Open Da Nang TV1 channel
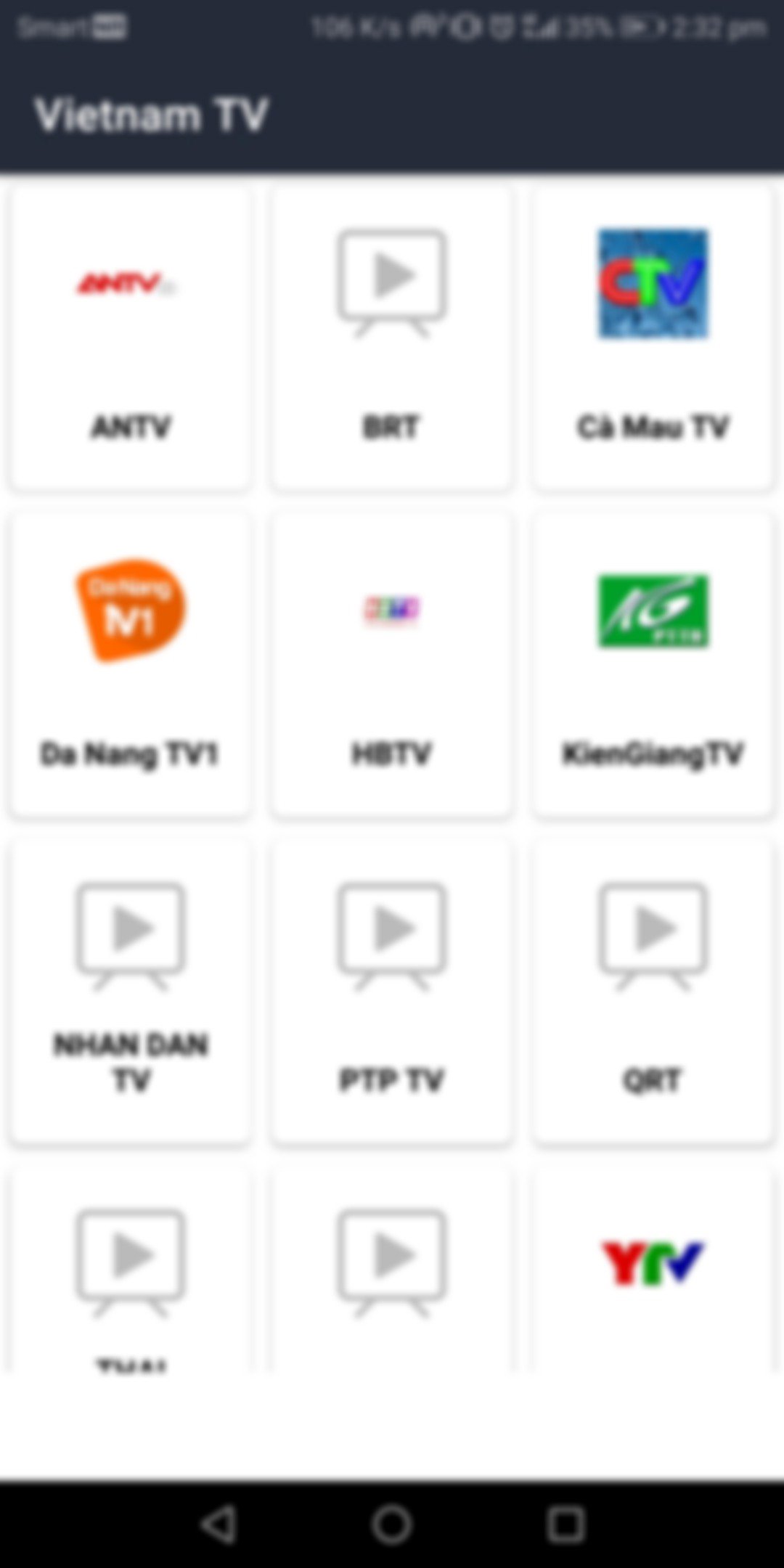784x1568 pixels. click(131, 664)
